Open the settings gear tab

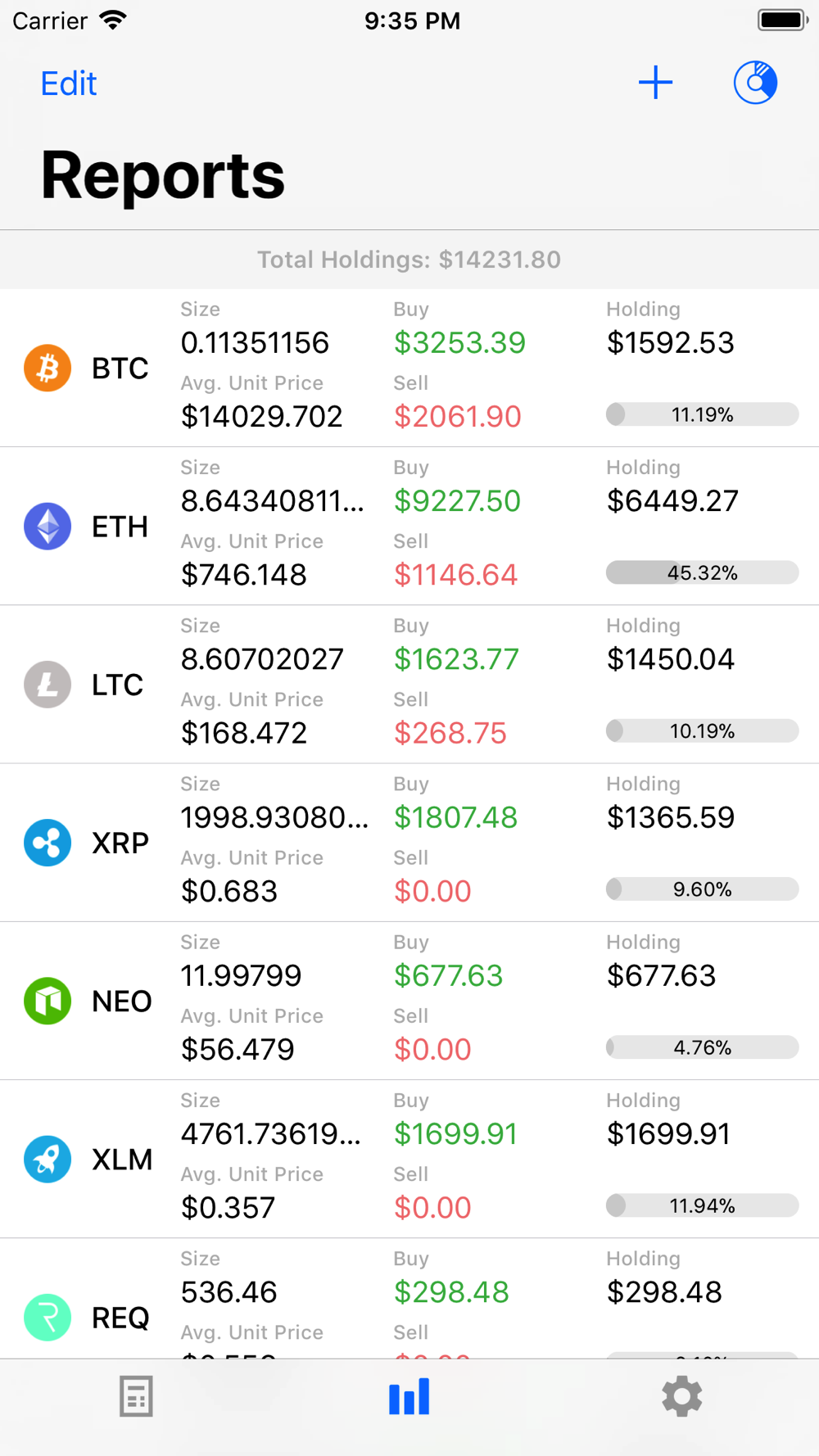tap(682, 1396)
